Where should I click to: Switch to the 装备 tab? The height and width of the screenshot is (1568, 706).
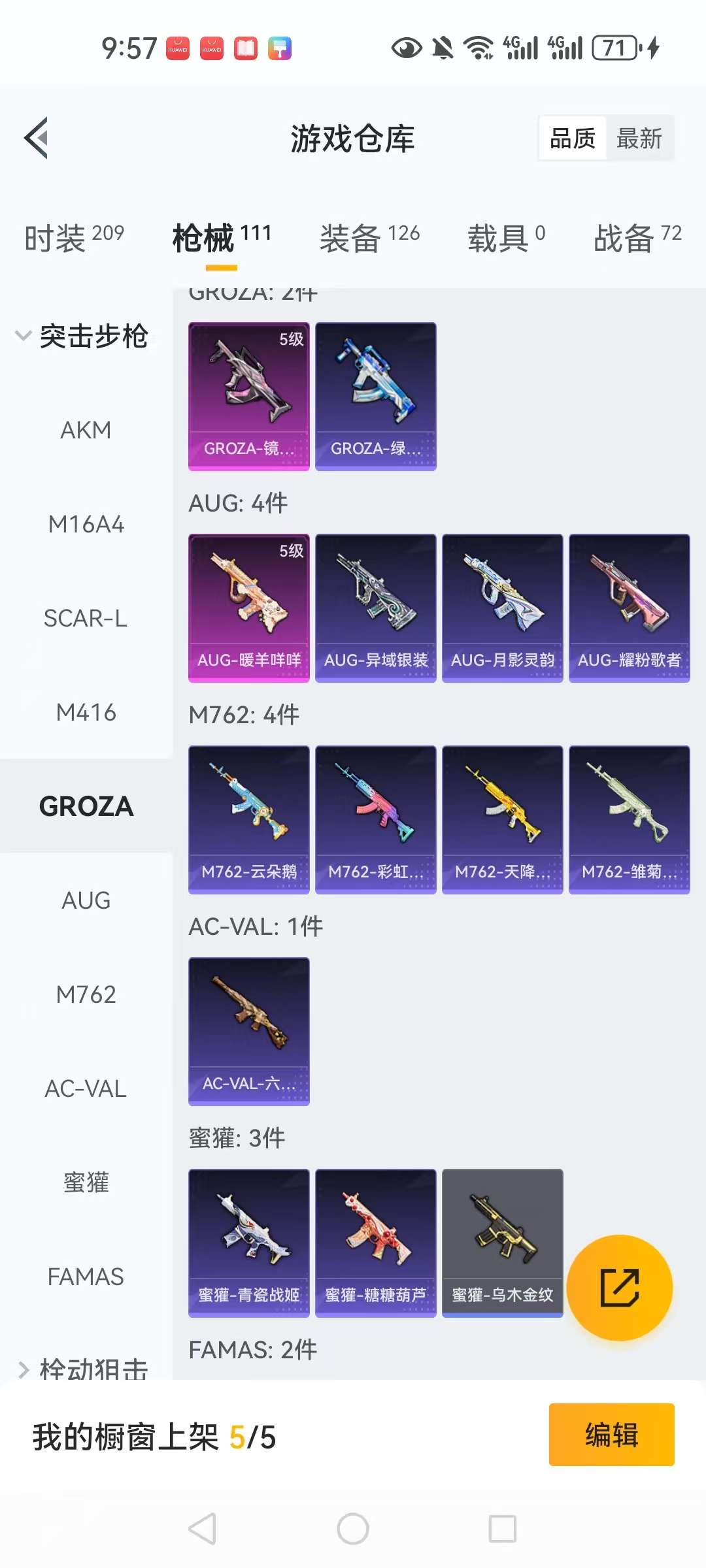[369, 237]
